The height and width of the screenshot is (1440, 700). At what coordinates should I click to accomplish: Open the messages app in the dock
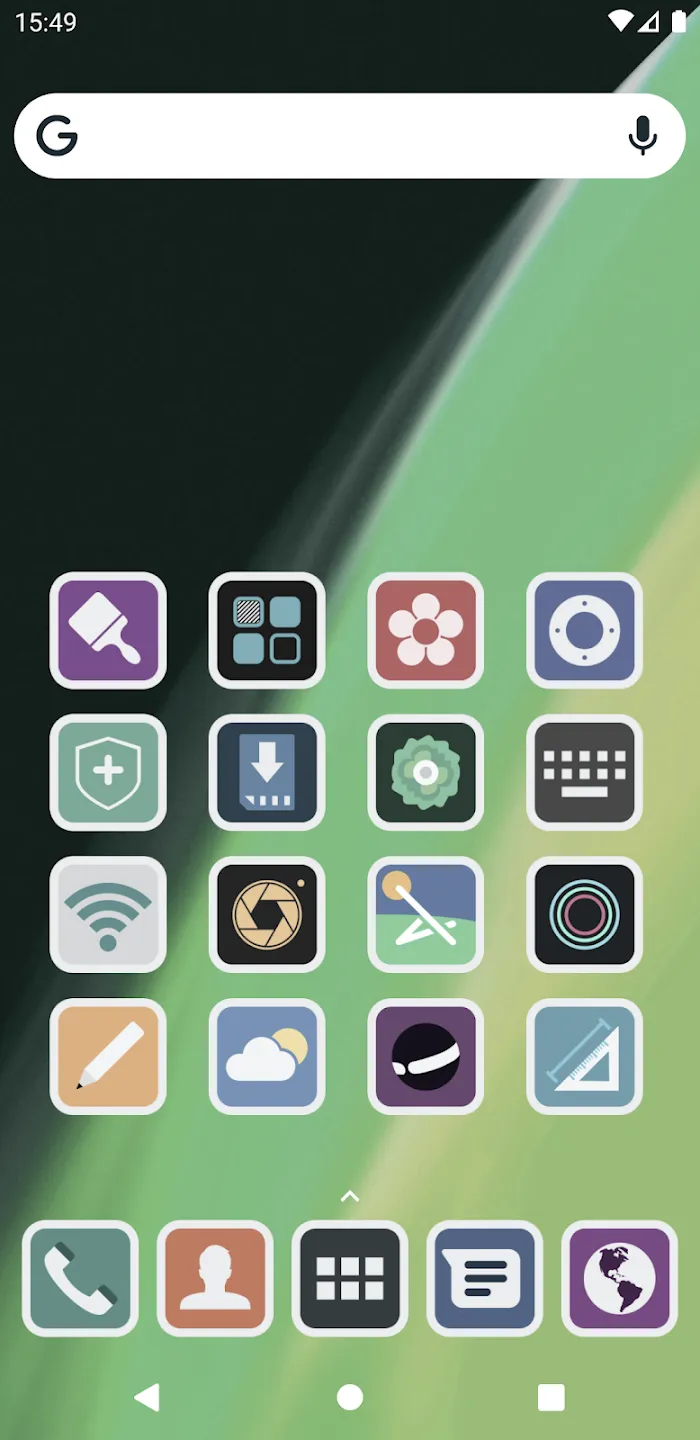click(485, 1278)
